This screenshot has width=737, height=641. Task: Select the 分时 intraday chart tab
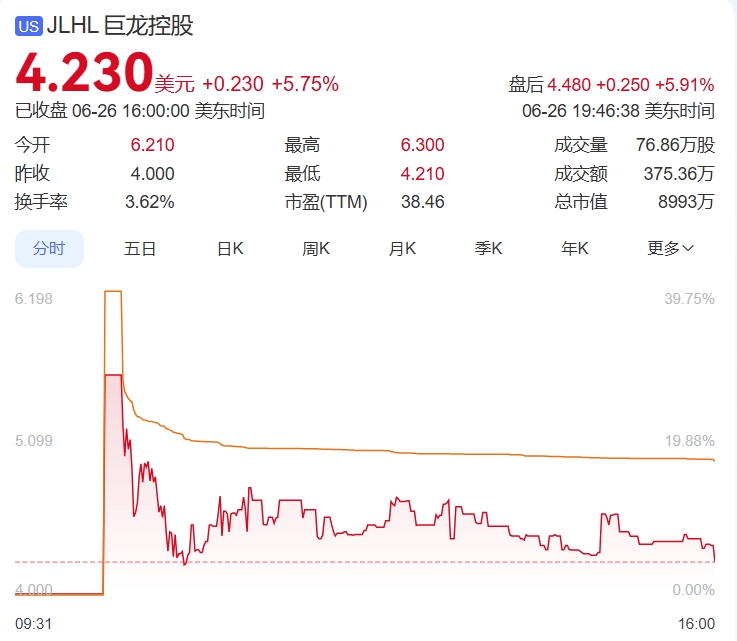click(49, 249)
